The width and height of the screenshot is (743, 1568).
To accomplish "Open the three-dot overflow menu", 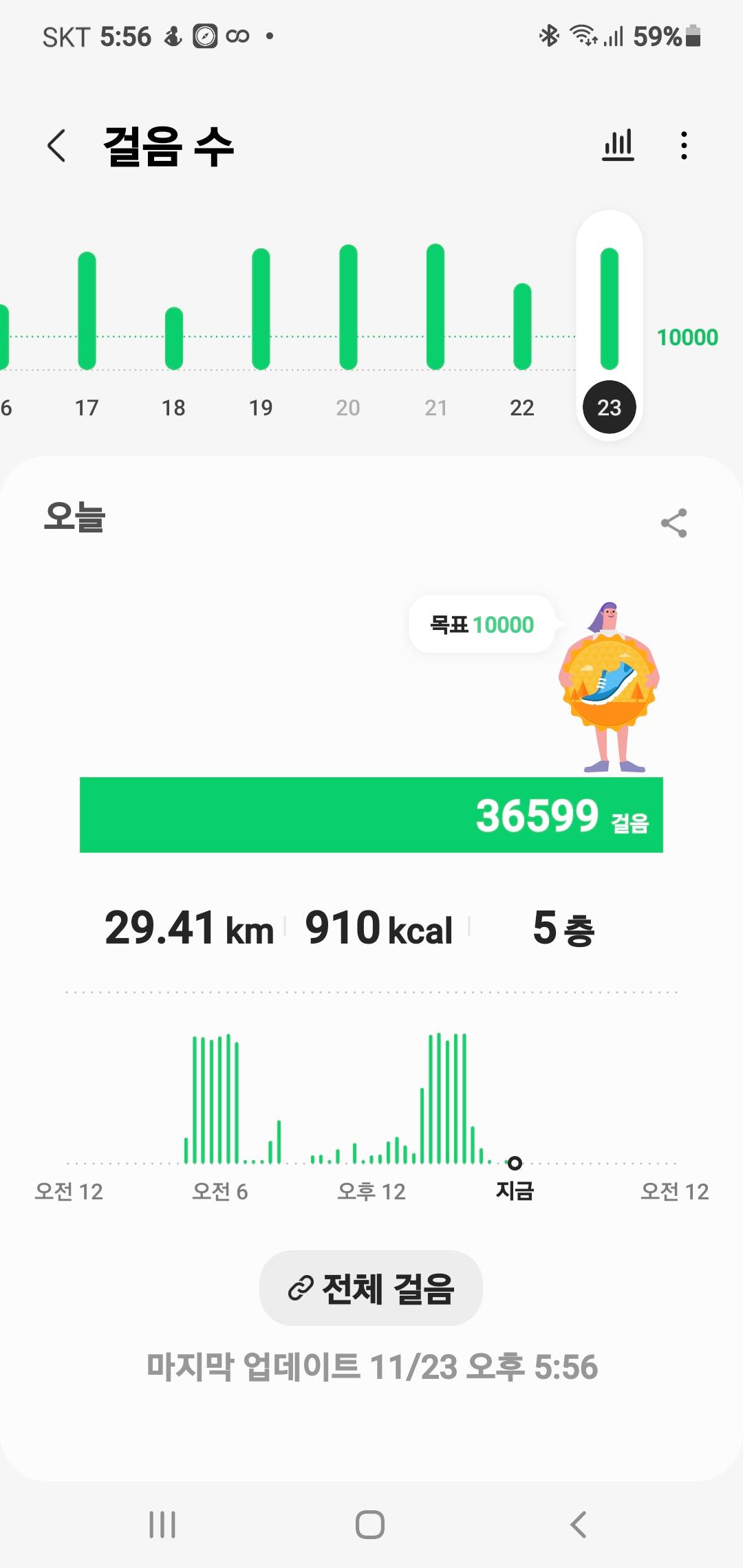I will [x=683, y=146].
